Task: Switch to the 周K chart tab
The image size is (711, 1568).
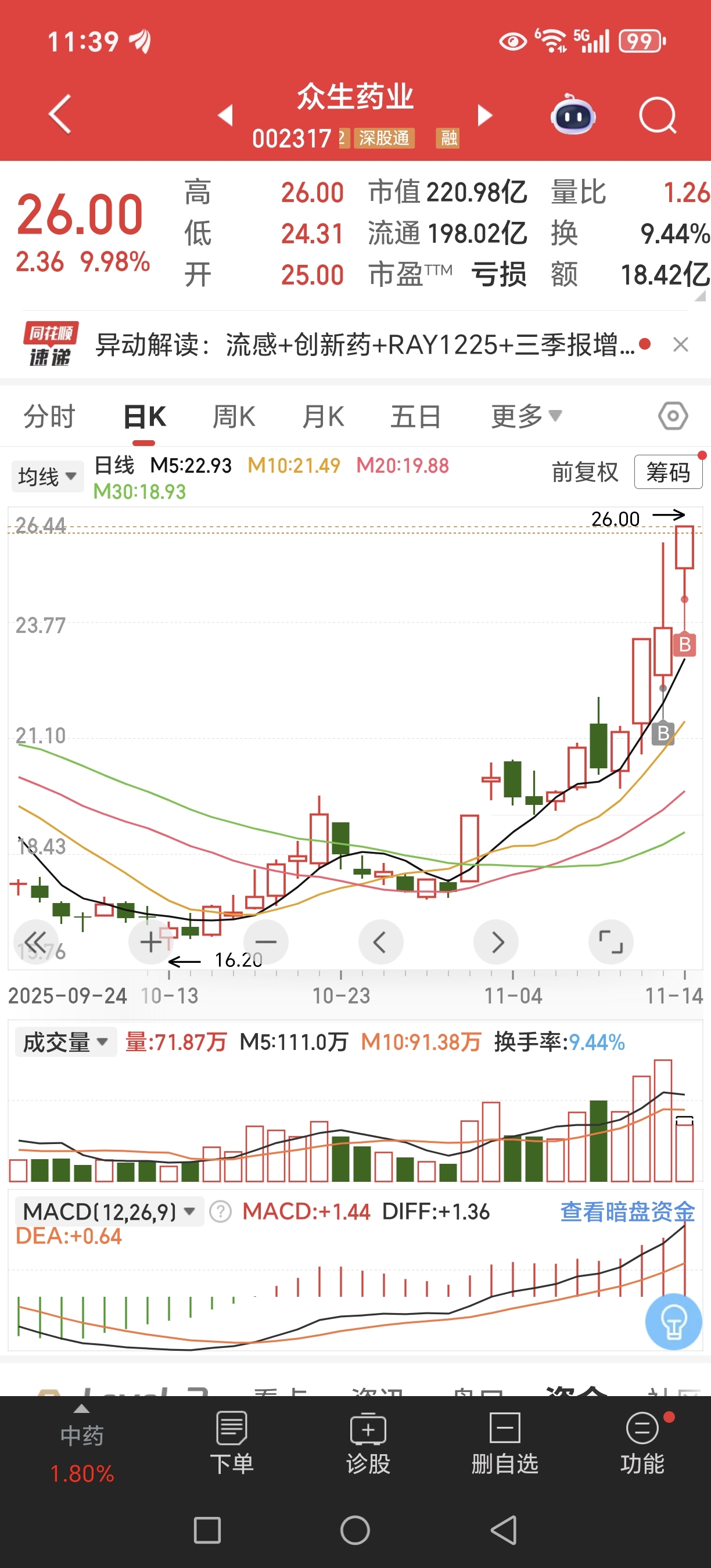Action: tap(234, 417)
